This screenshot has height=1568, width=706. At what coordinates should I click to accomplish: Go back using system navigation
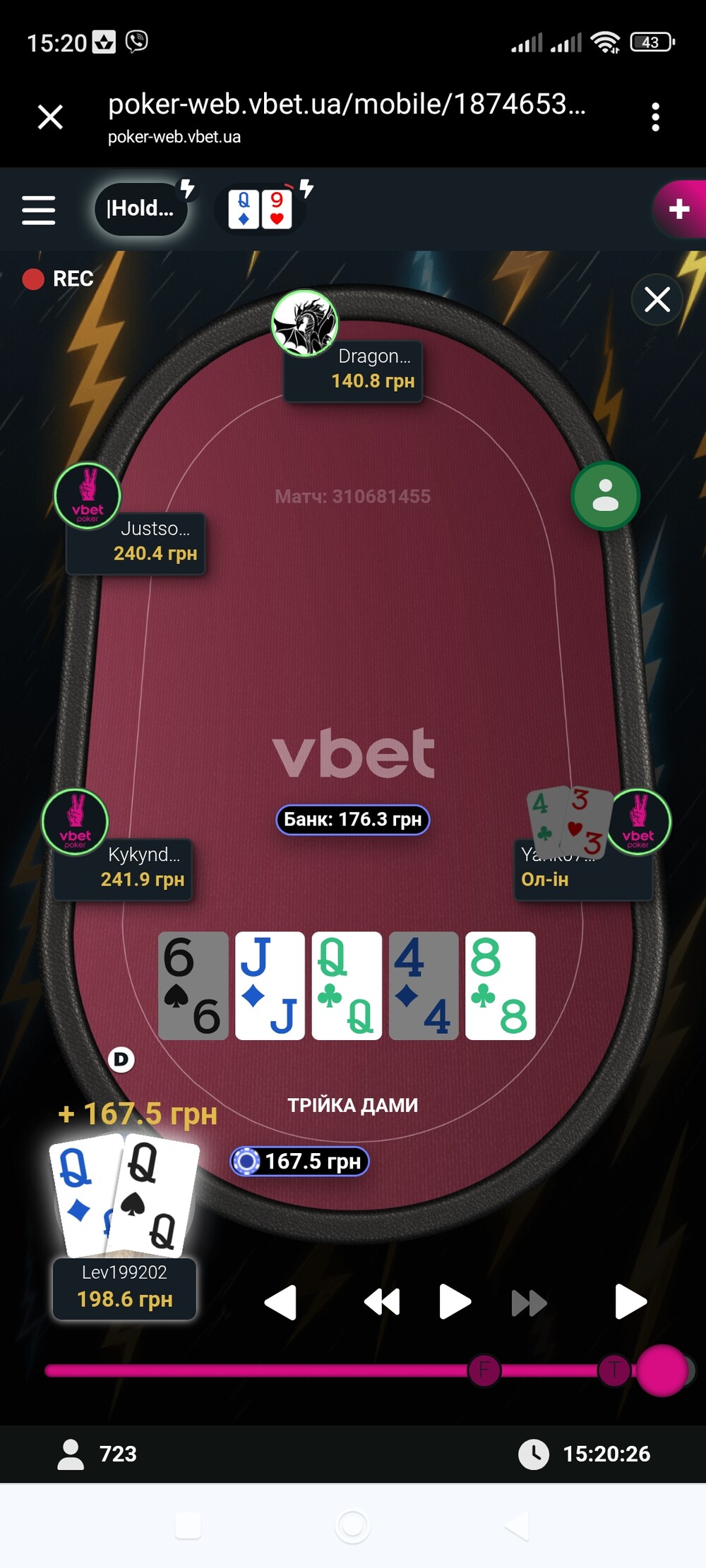[x=517, y=1525]
